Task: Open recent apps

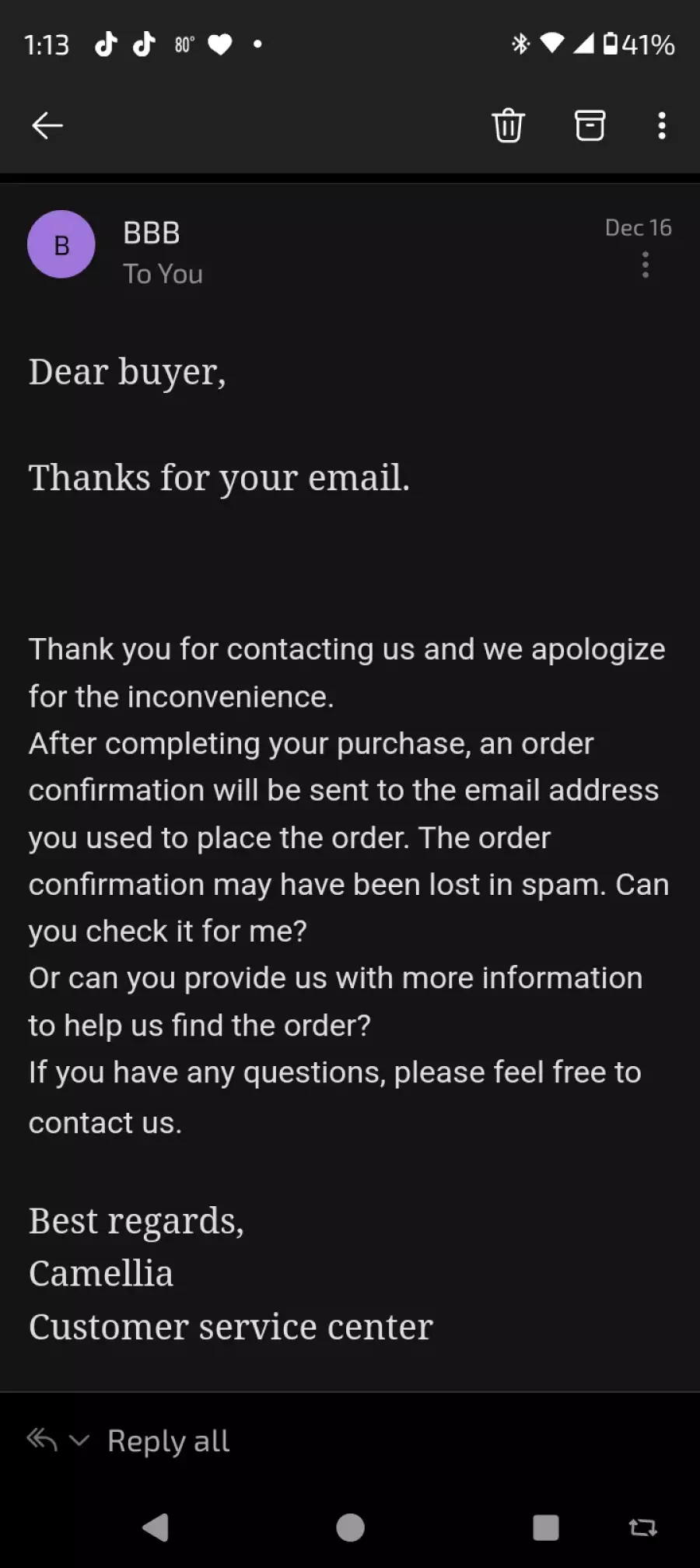Action: point(545,1528)
